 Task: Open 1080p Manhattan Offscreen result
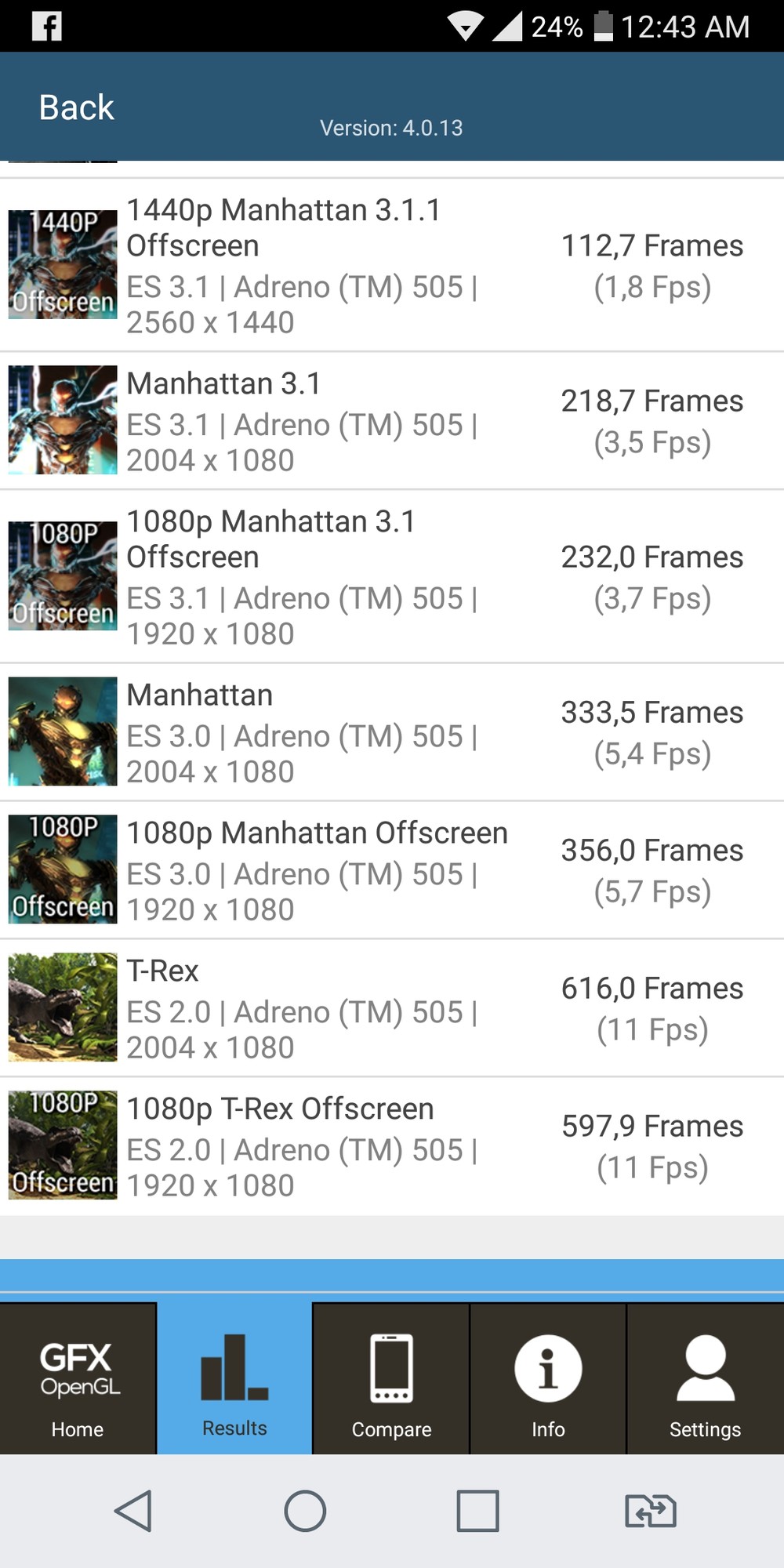(x=392, y=870)
